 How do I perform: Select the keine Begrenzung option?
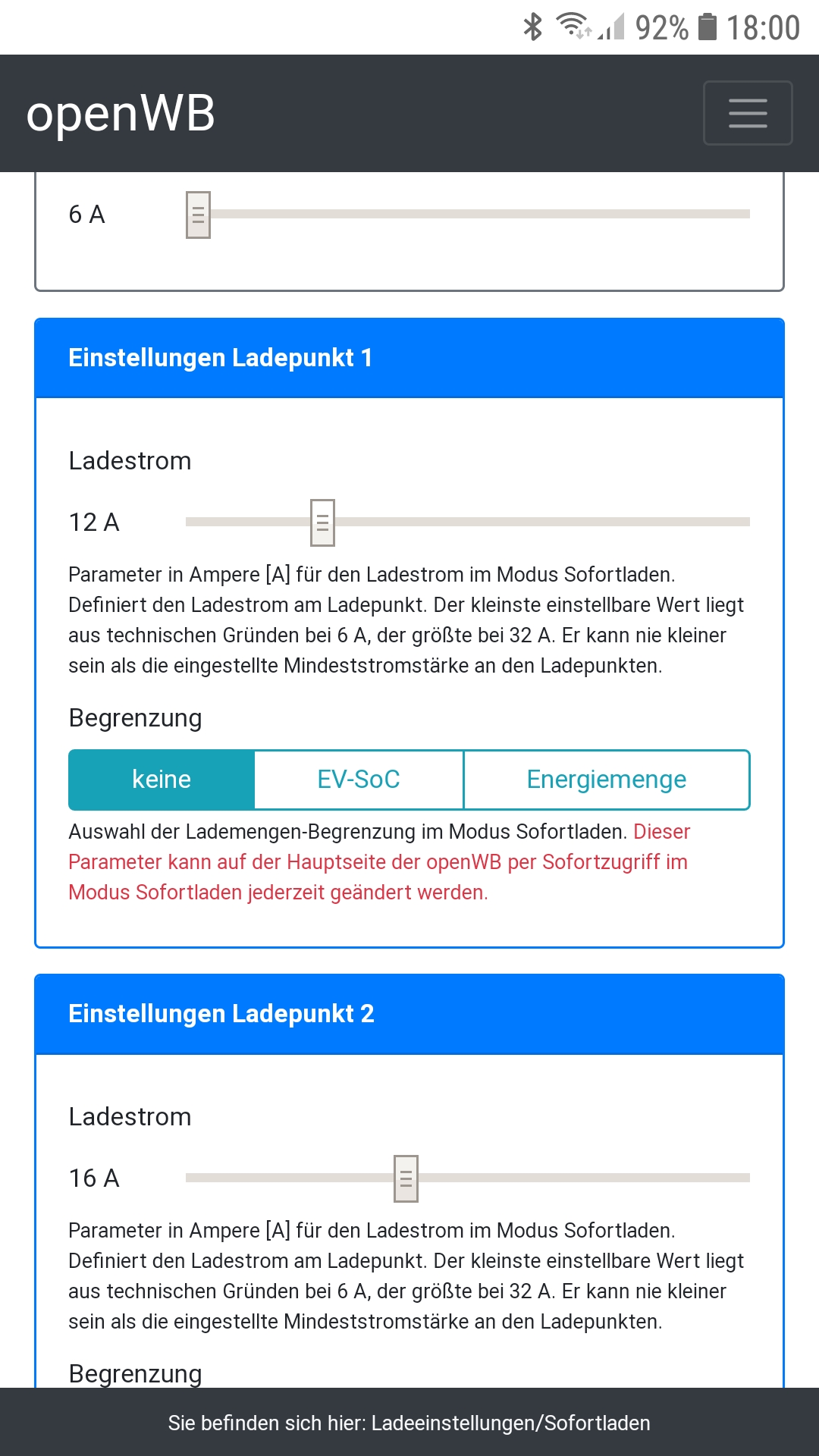click(162, 780)
